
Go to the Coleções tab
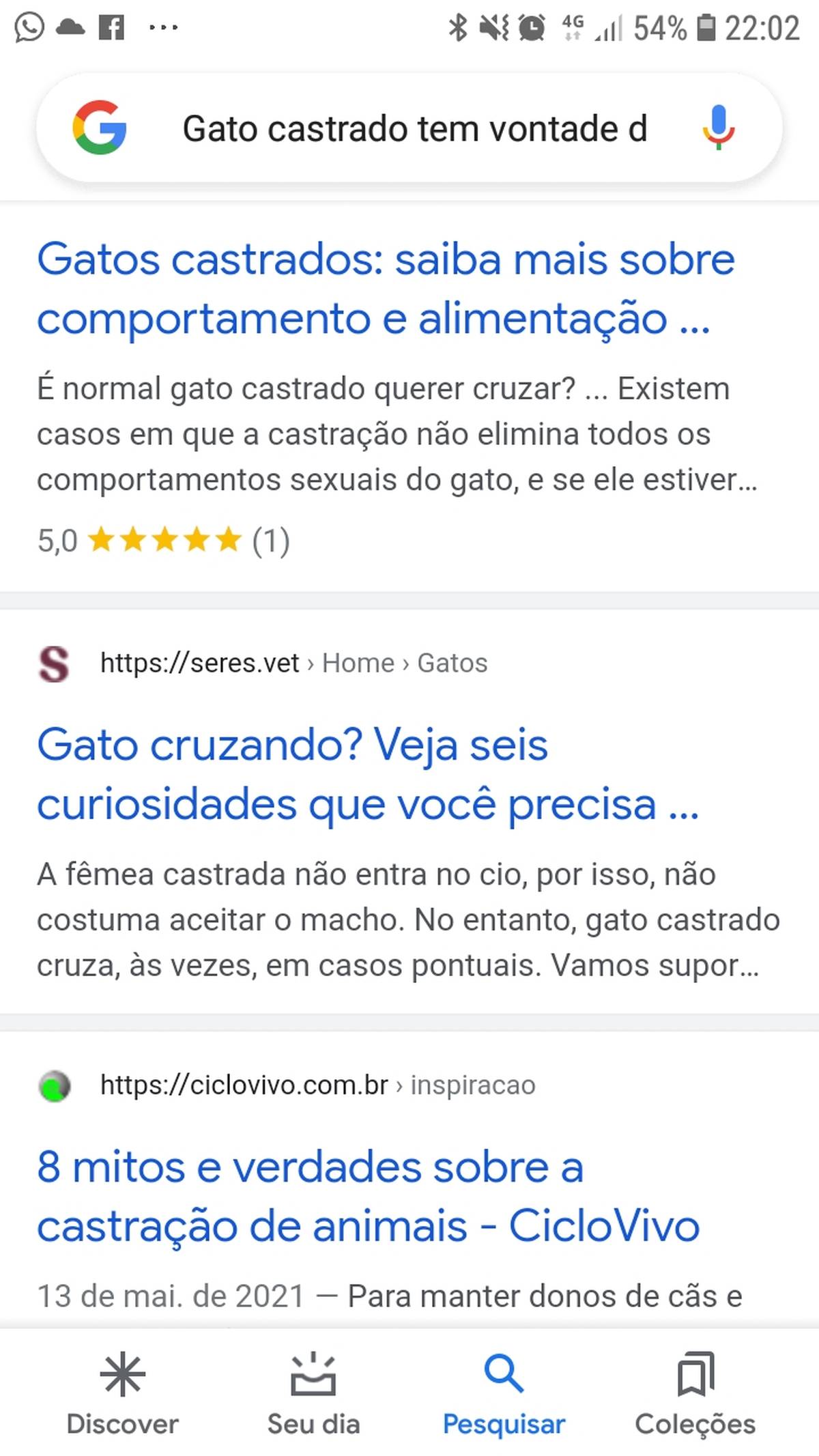point(695,1394)
